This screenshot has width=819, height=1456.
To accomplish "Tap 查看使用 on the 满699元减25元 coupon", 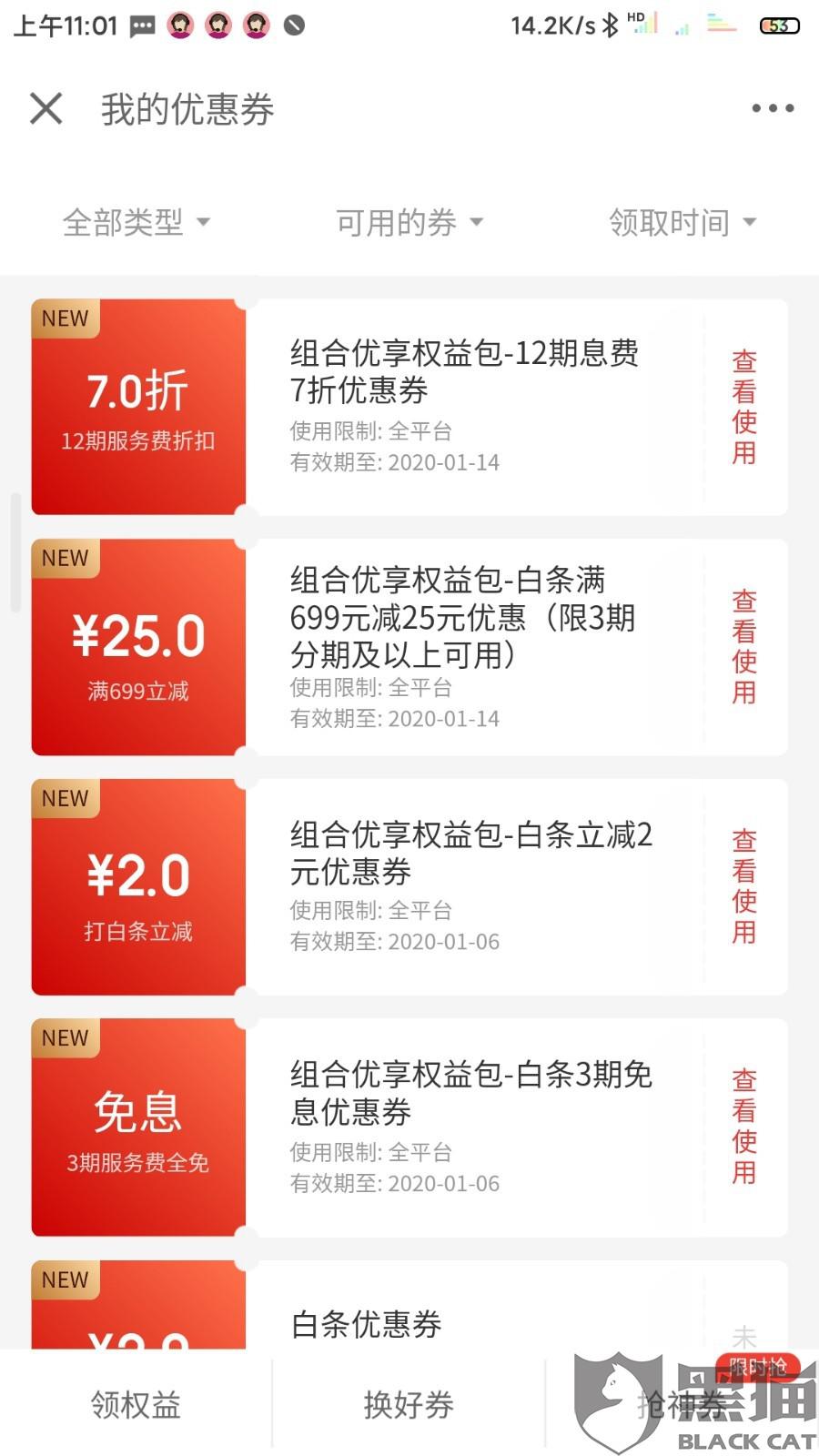I will tap(743, 646).
